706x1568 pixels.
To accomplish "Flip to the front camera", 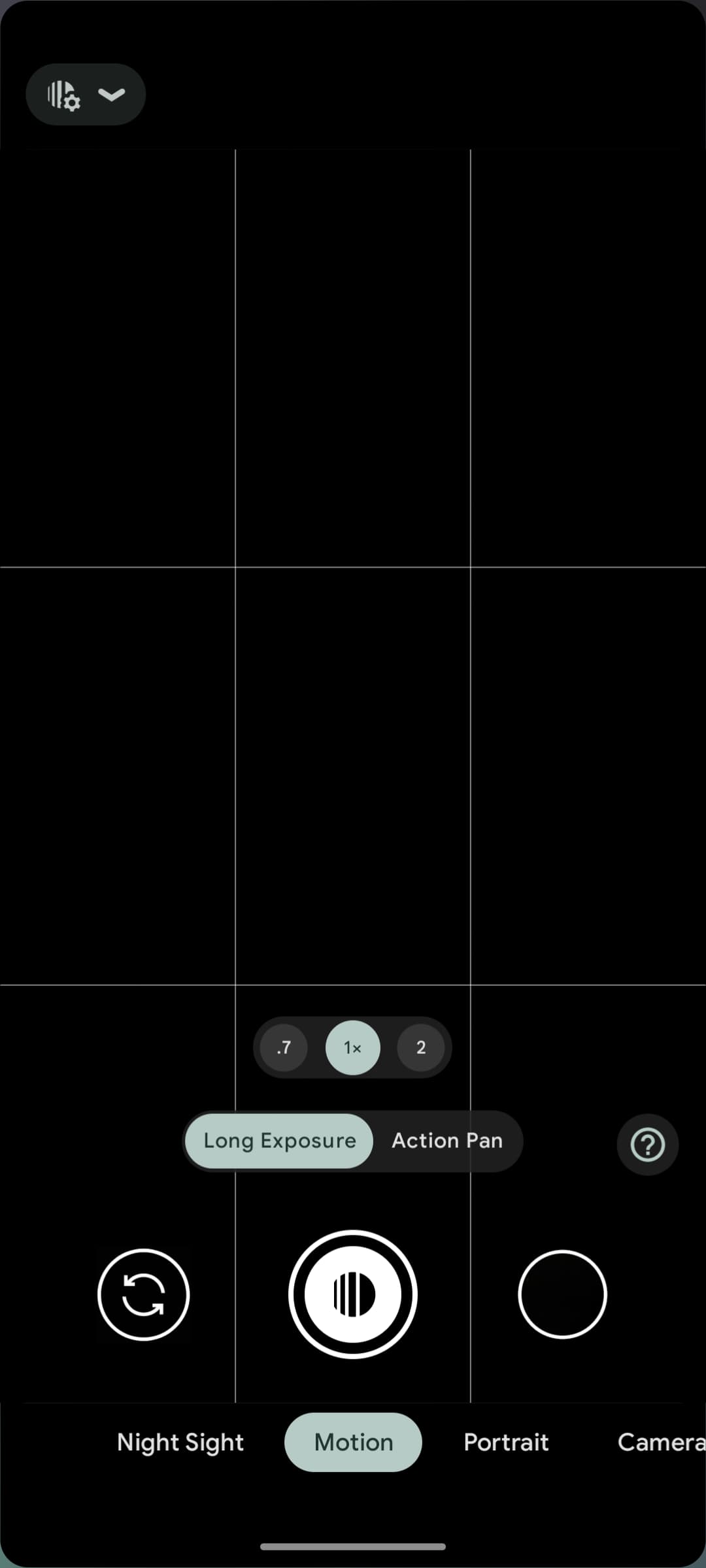I will [143, 1294].
